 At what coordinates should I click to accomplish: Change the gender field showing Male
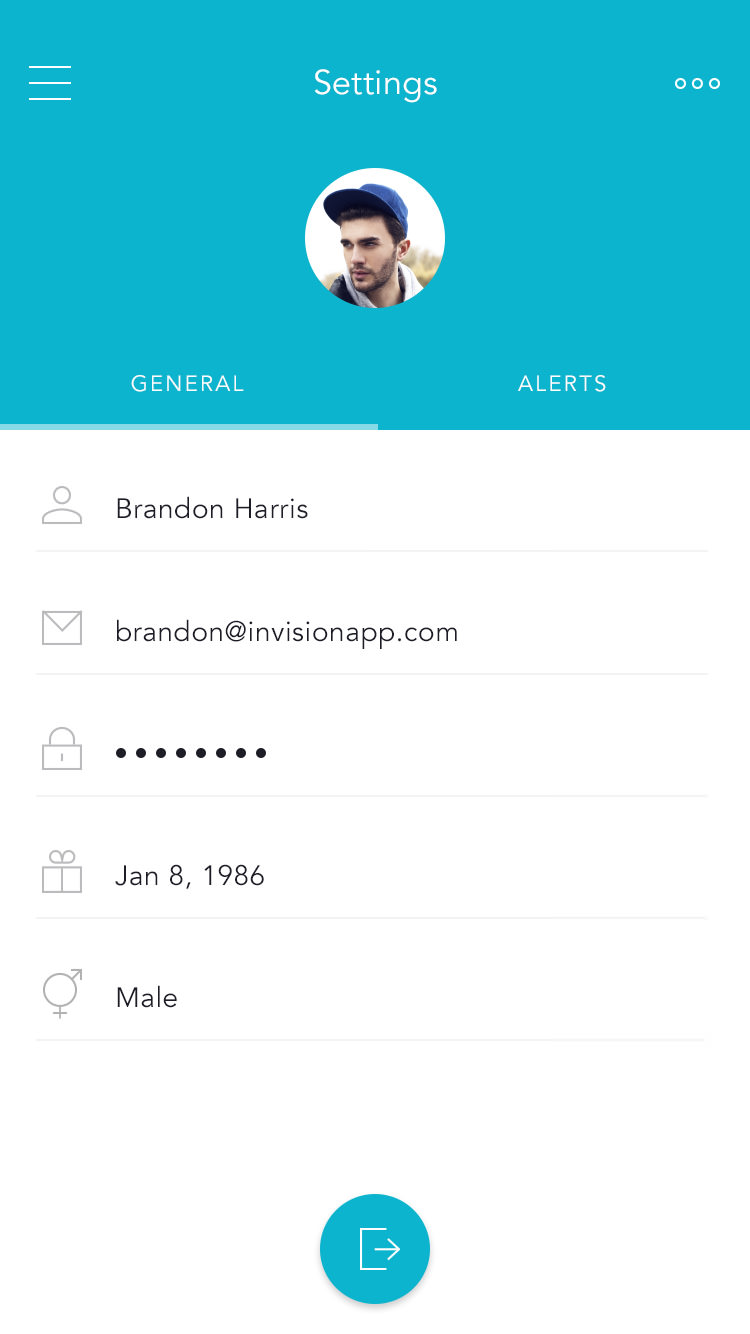372,997
